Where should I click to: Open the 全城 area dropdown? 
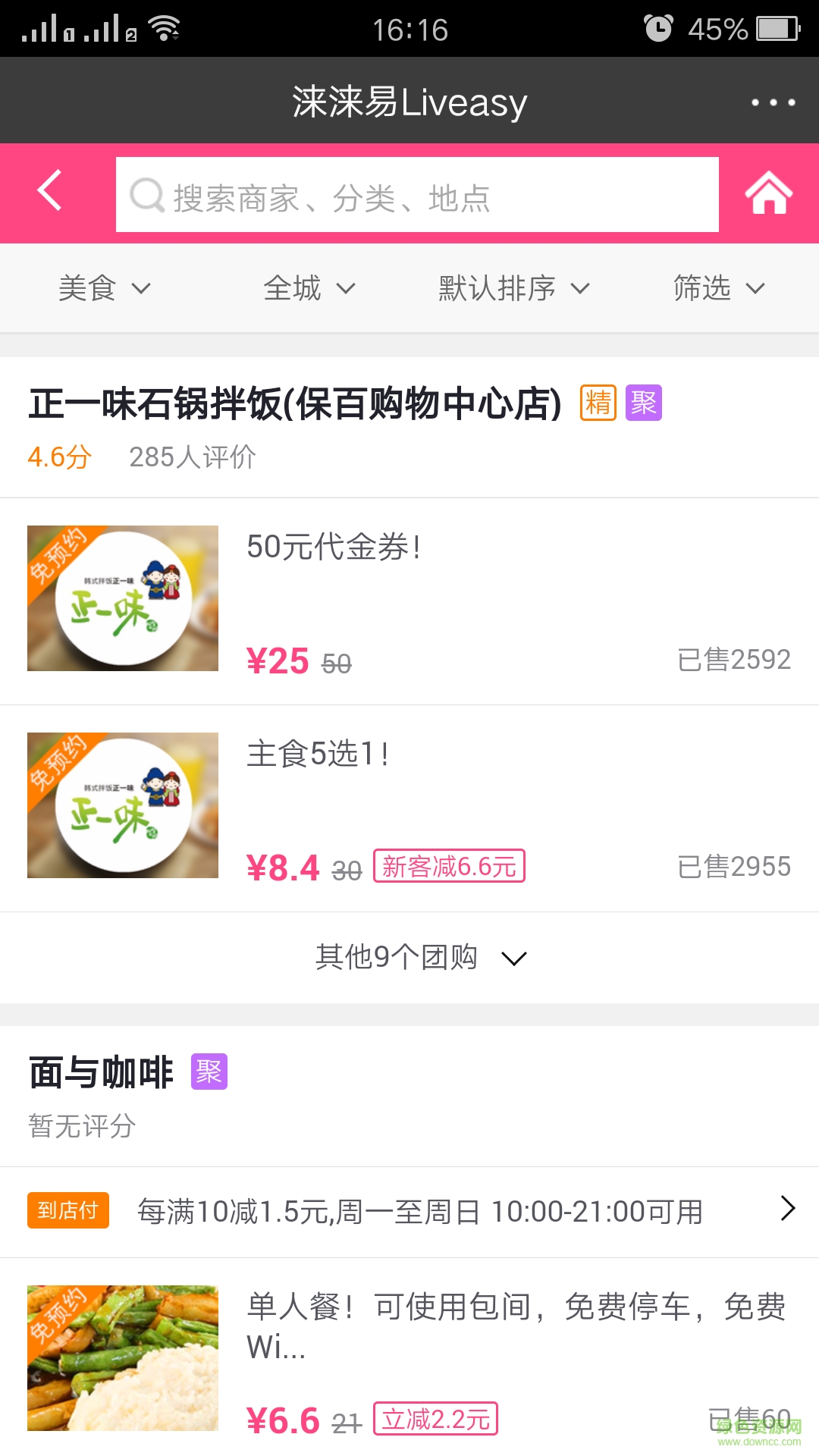point(309,289)
